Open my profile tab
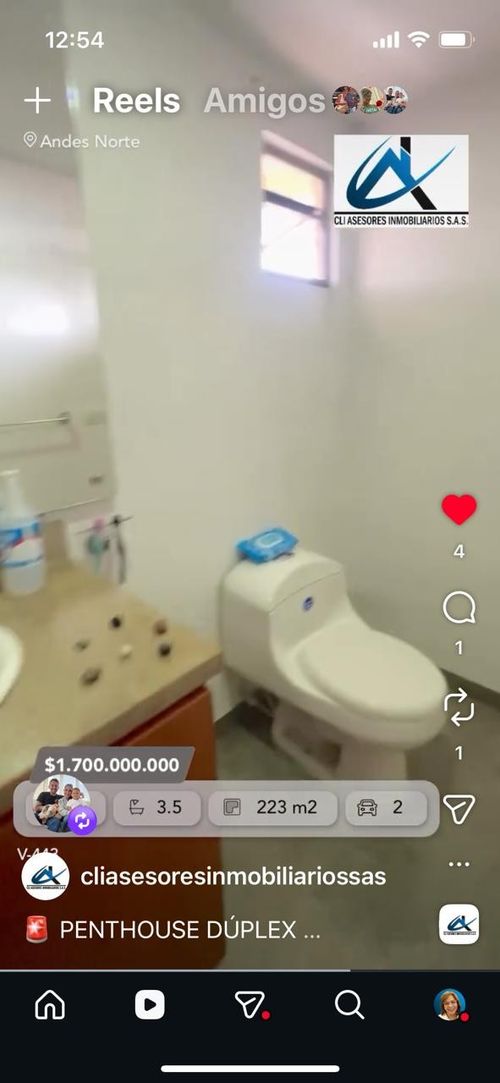Image resolution: width=500 pixels, height=1083 pixels. (x=450, y=1005)
